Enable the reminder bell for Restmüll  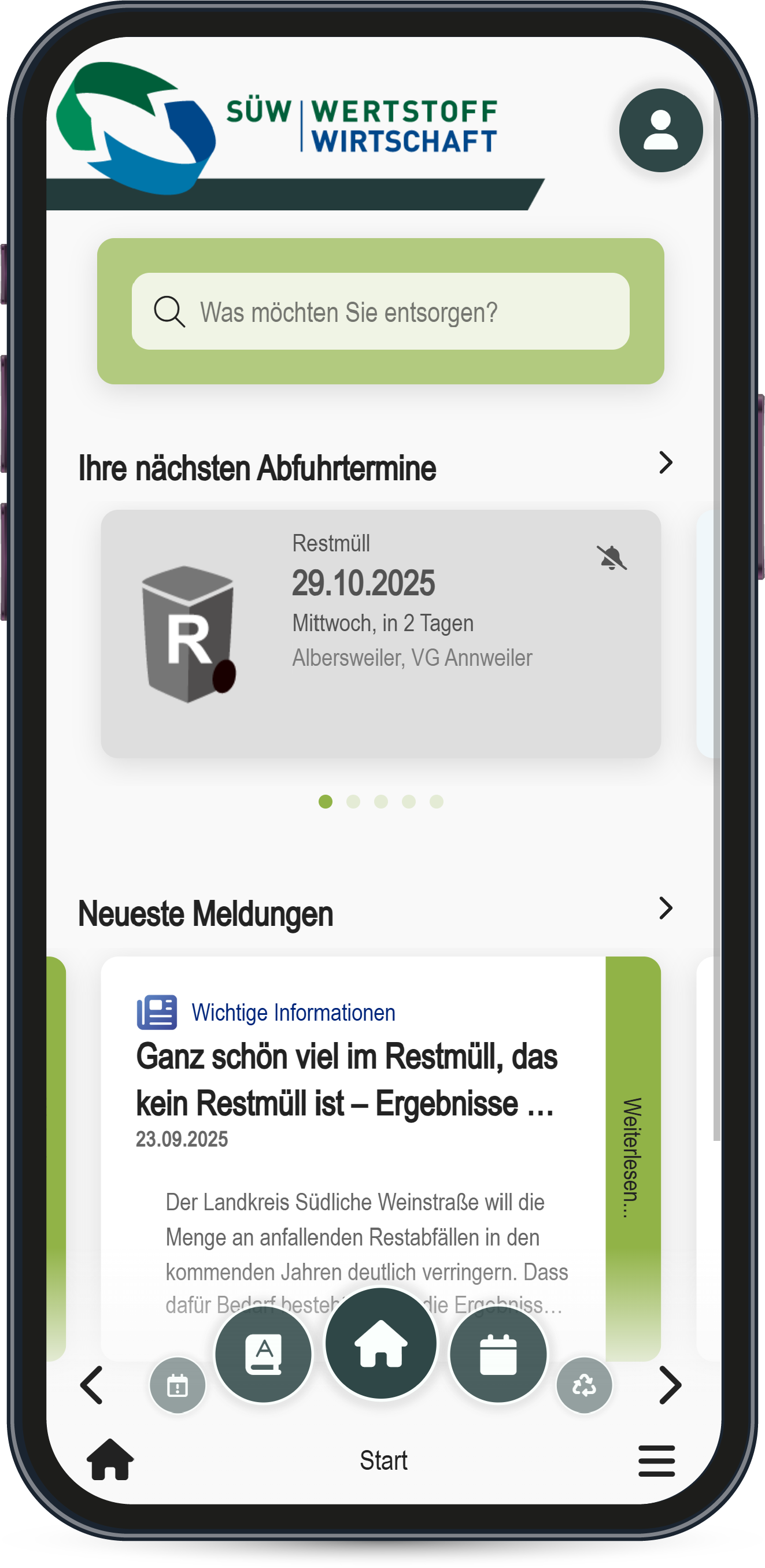pos(611,558)
